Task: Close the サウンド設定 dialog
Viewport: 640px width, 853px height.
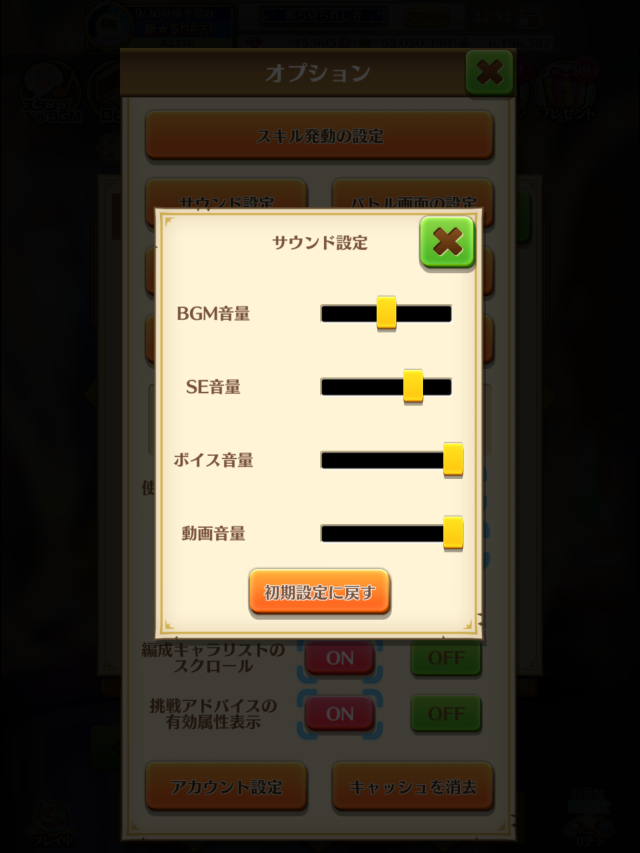Action: (447, 242)
